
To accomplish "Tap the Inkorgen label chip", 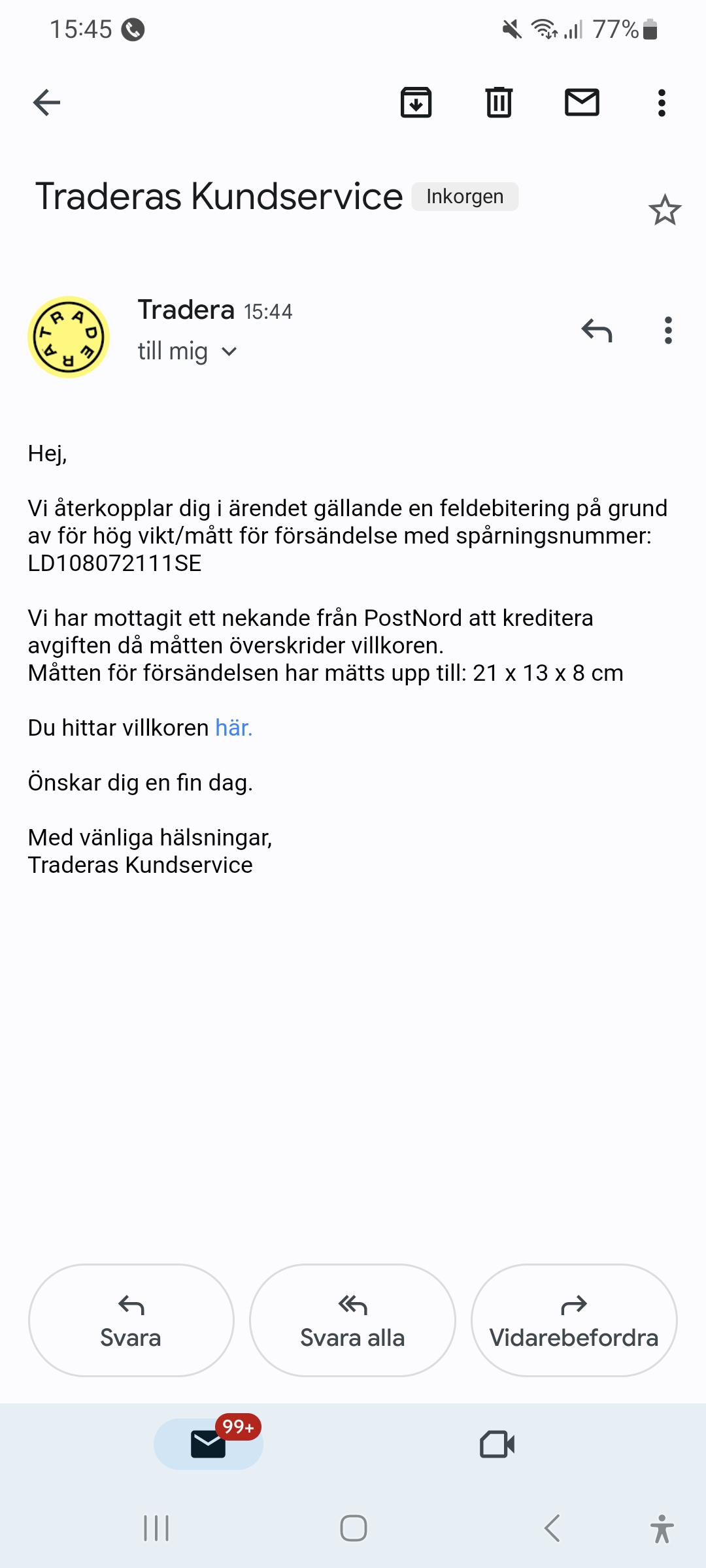I will coord(465,197).
